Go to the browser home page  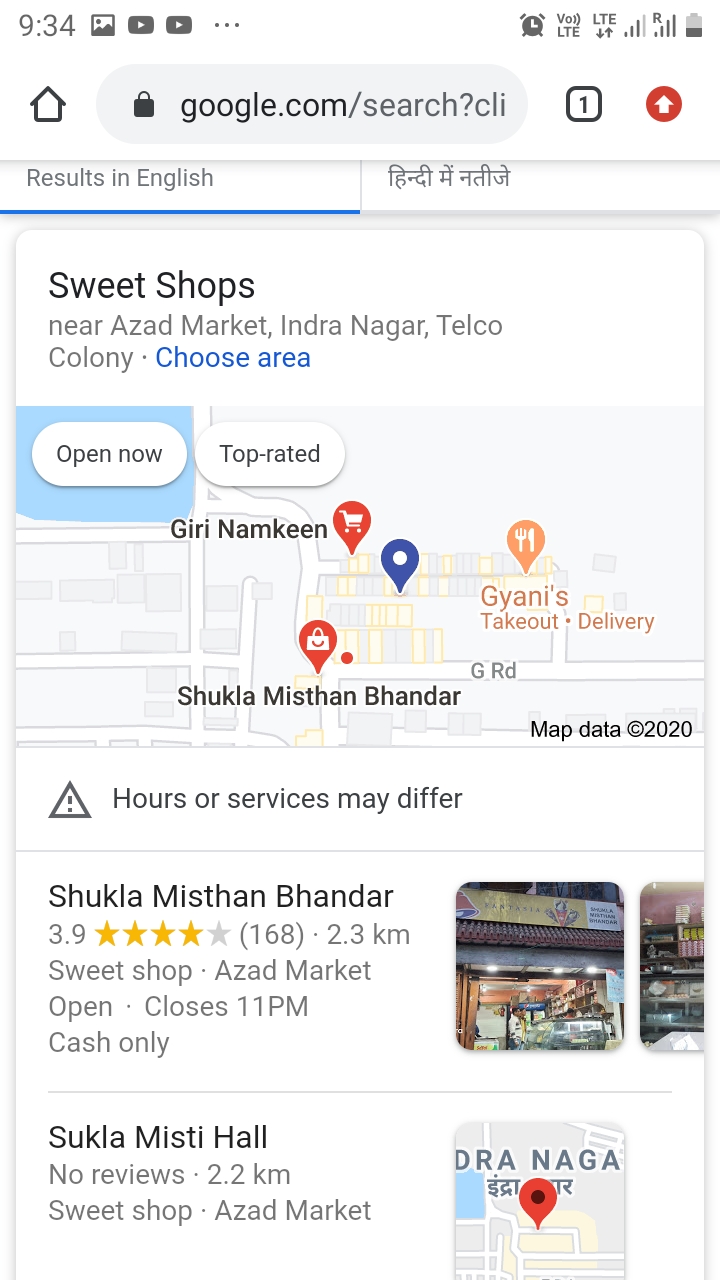pos(48,105)
